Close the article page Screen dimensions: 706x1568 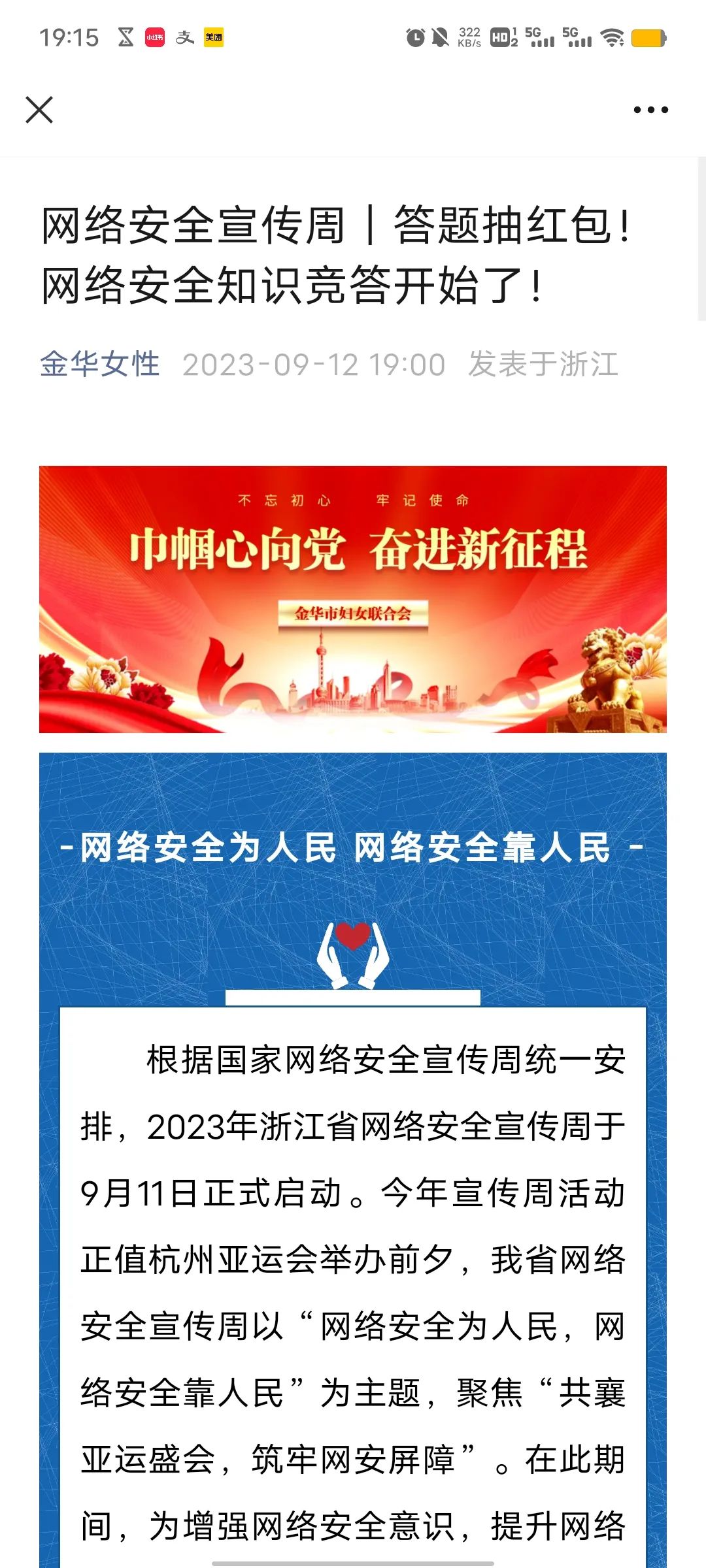(x=39, y=110)
